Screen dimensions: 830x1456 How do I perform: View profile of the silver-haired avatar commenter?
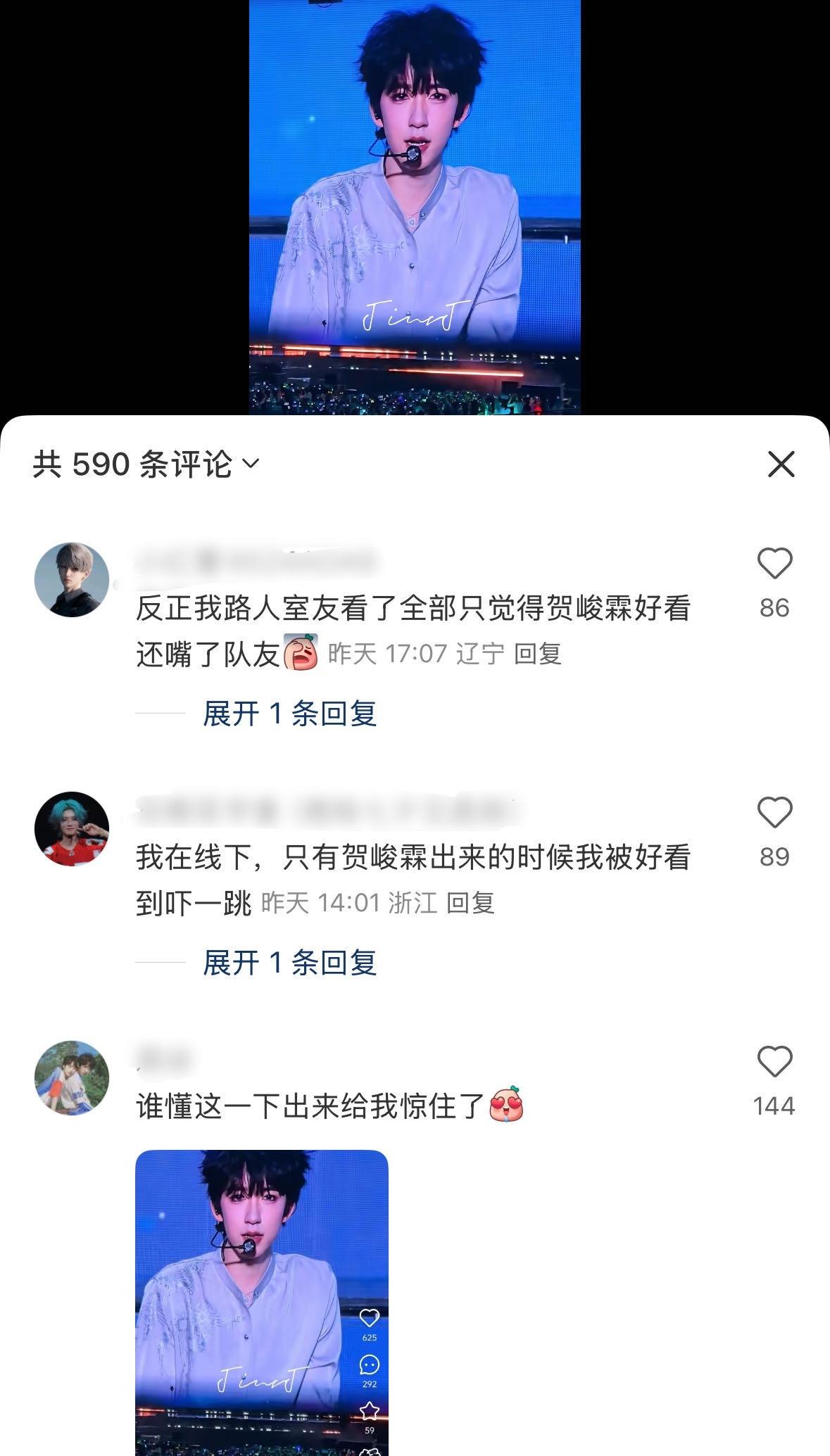click(72, 580)
